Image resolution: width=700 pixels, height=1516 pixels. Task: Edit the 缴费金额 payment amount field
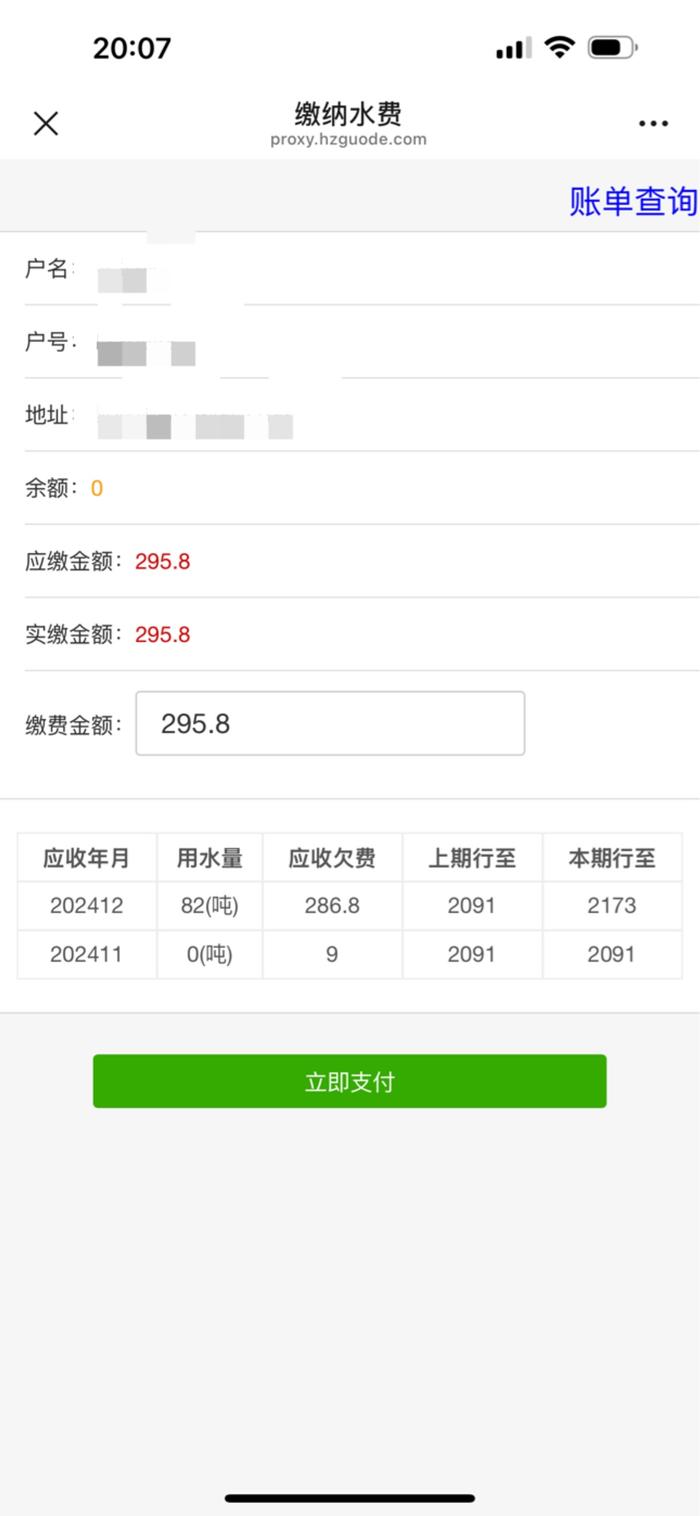pyautogui.click(x=330, y=723)
